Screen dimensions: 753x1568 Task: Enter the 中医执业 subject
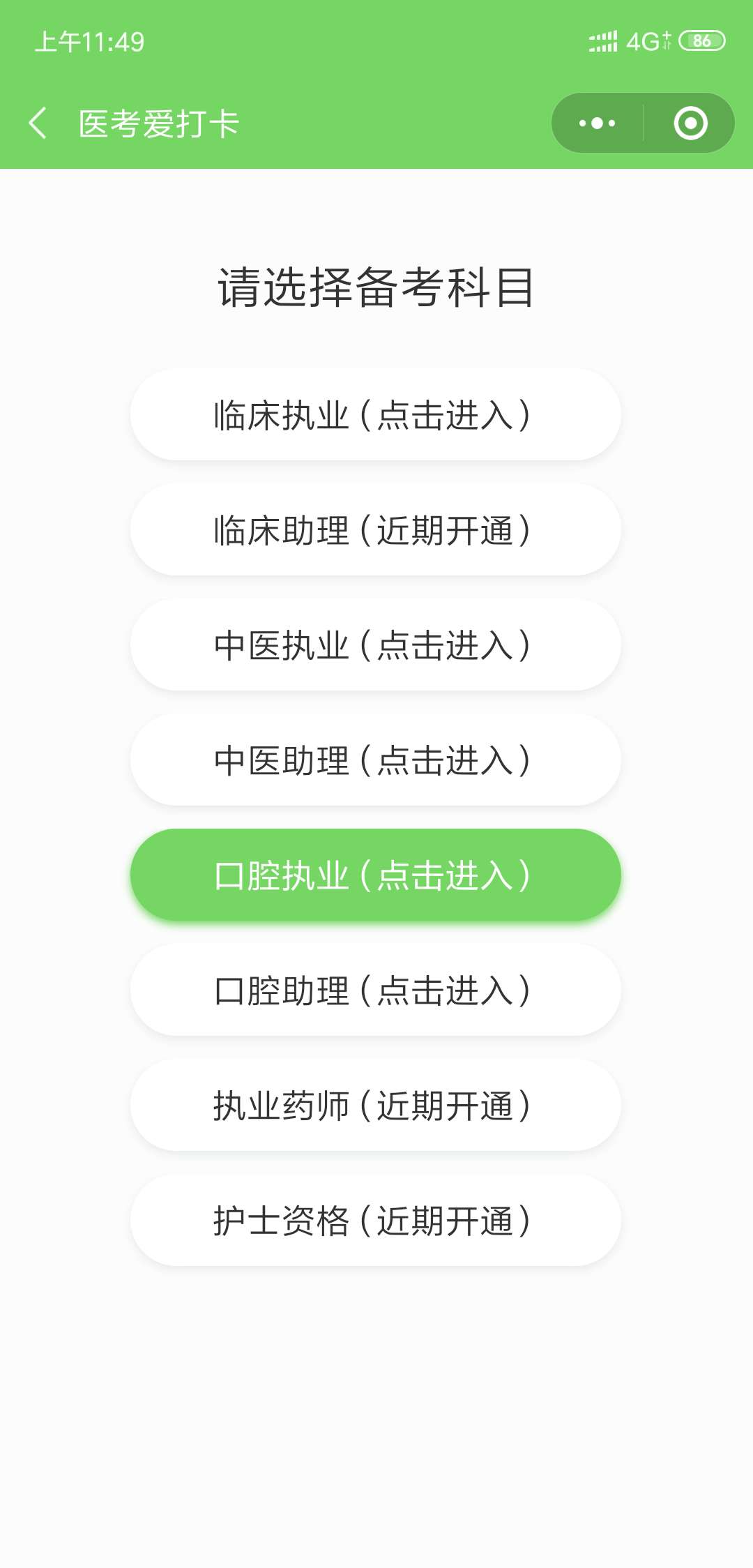[375, 645]
